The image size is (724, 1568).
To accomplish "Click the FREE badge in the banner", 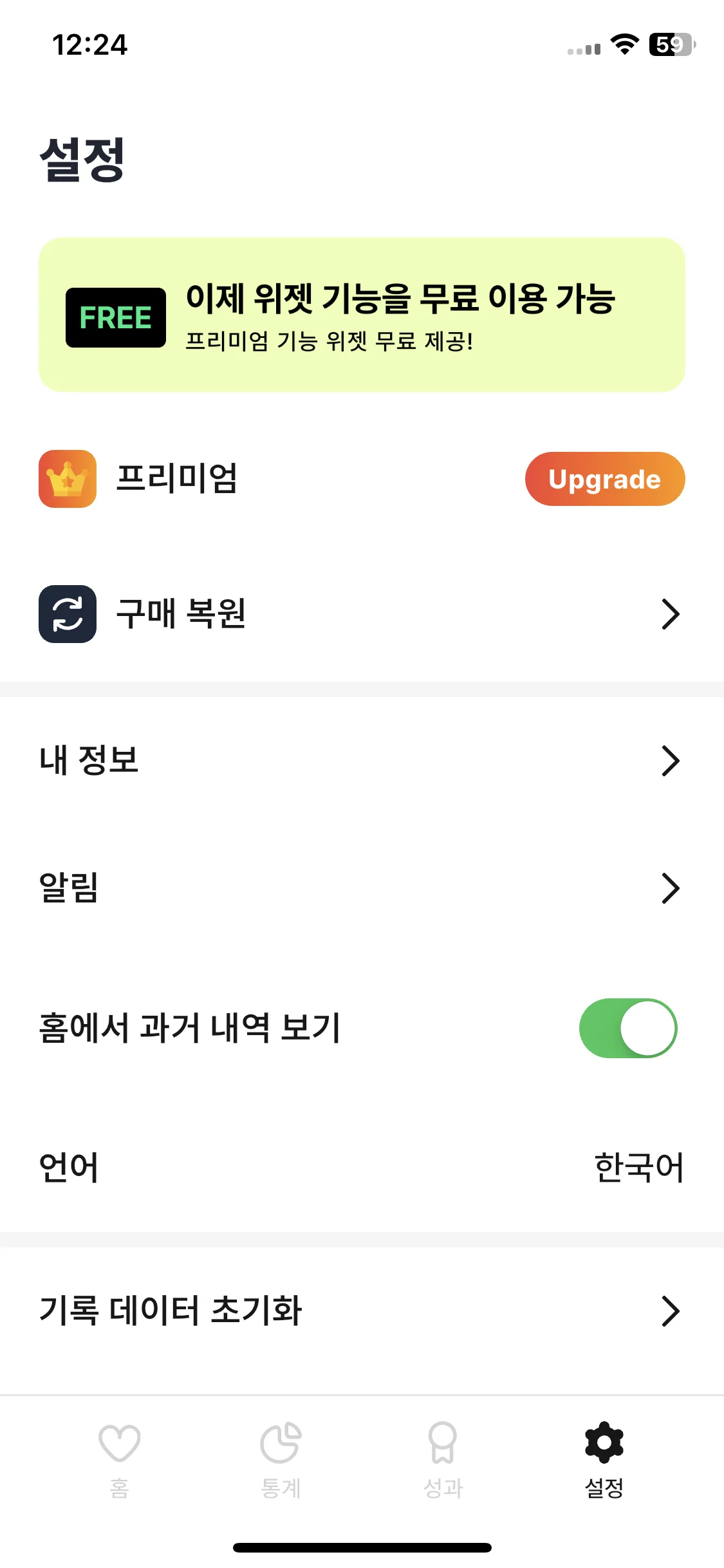I will tap(115, 316).
